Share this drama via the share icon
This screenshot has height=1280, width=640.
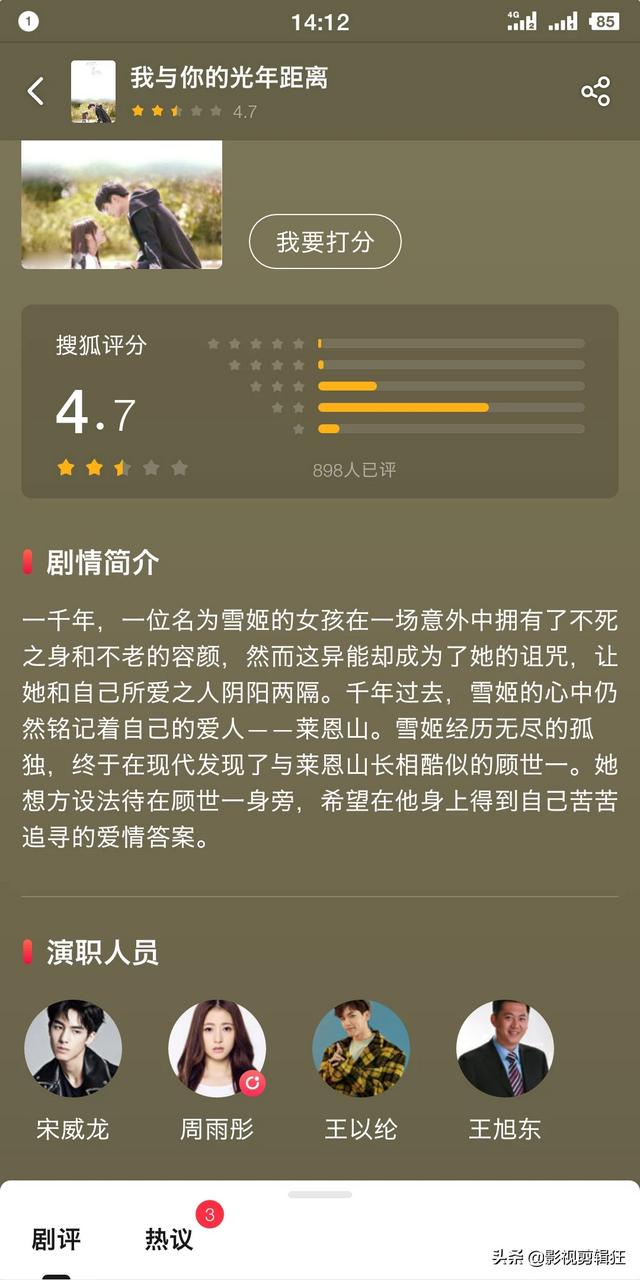(x=595, y=92)
